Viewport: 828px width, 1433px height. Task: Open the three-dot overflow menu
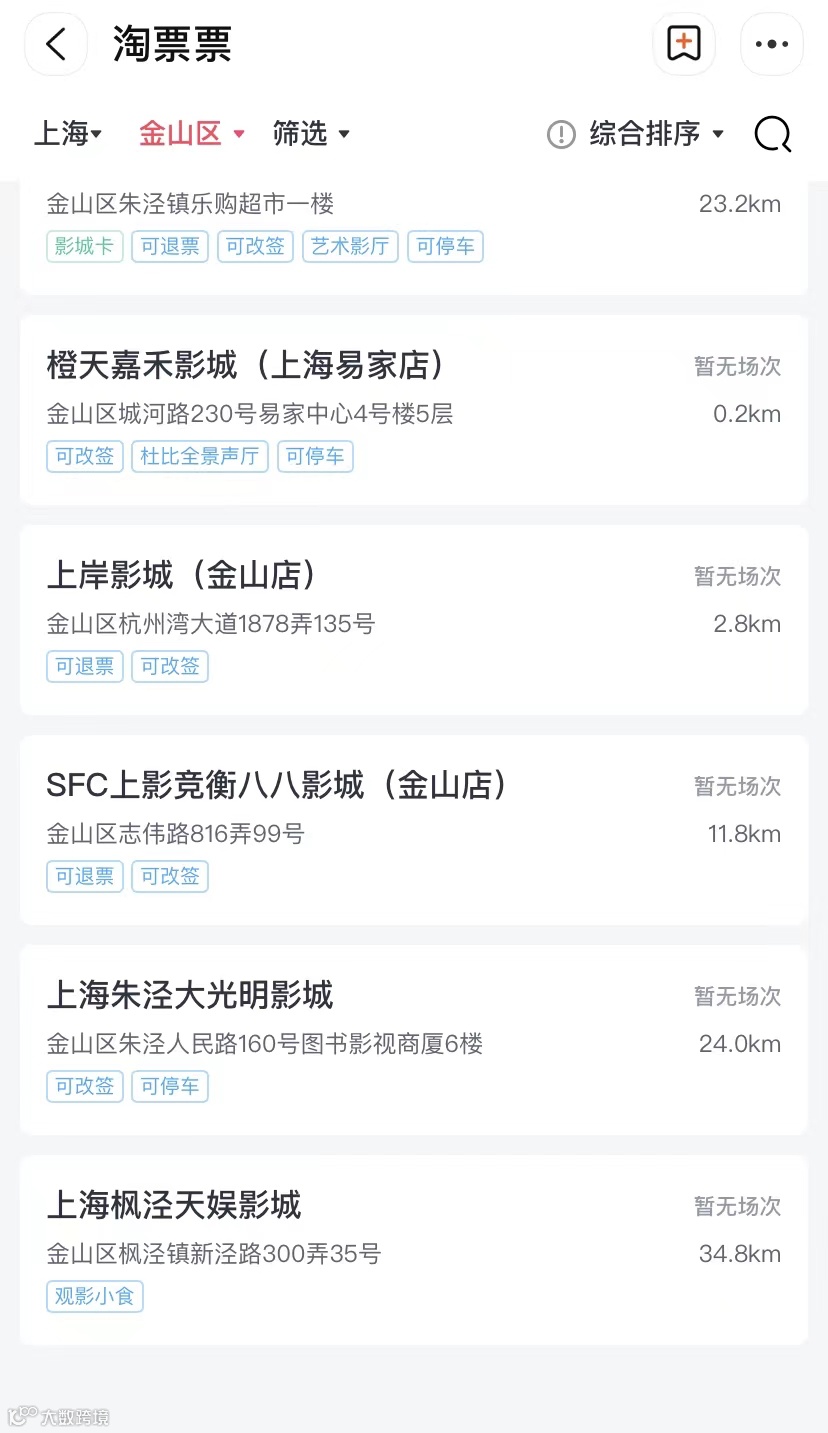[771, 45]
